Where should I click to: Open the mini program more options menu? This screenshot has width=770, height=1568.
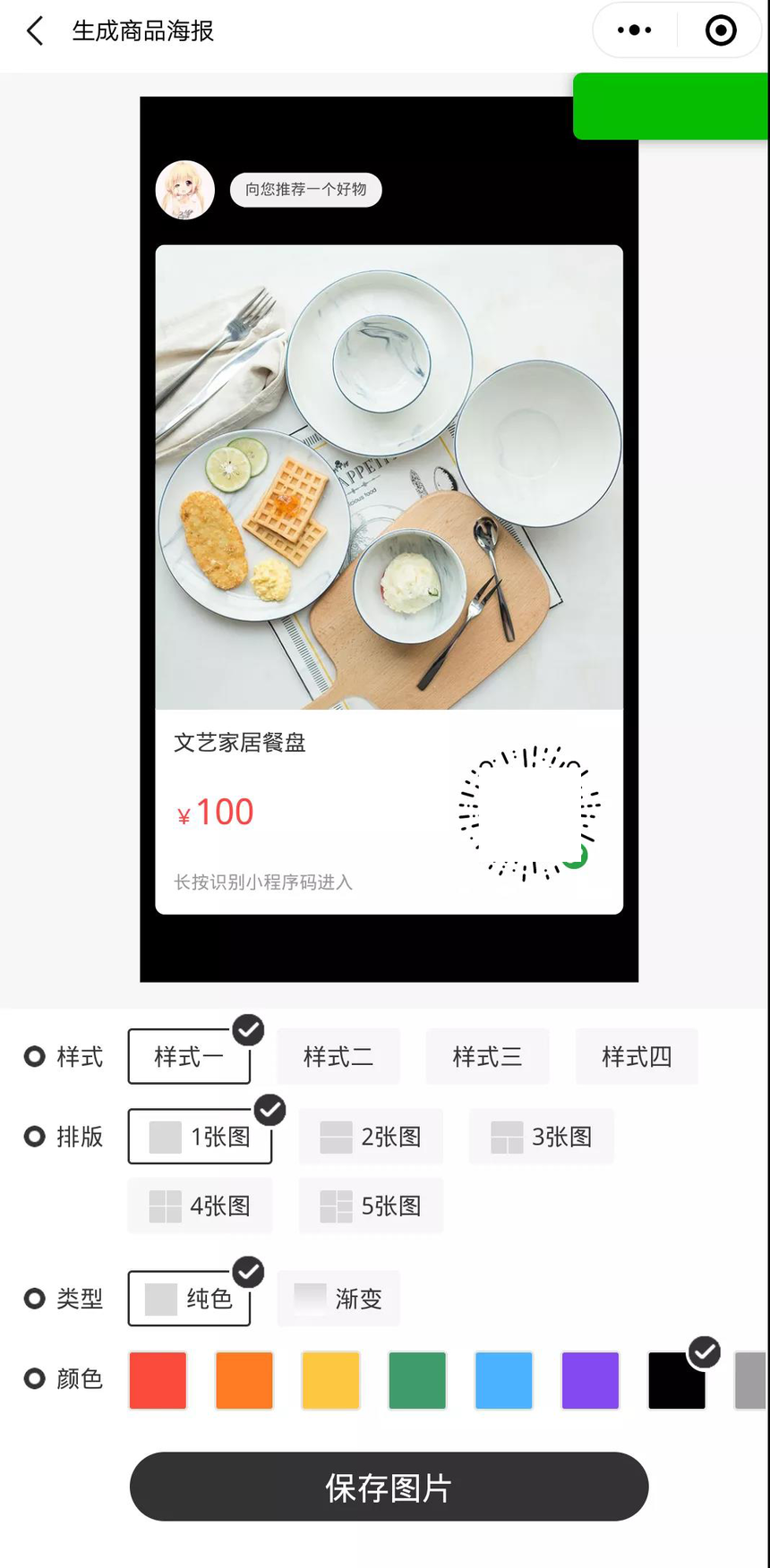(x=635, y=30)
